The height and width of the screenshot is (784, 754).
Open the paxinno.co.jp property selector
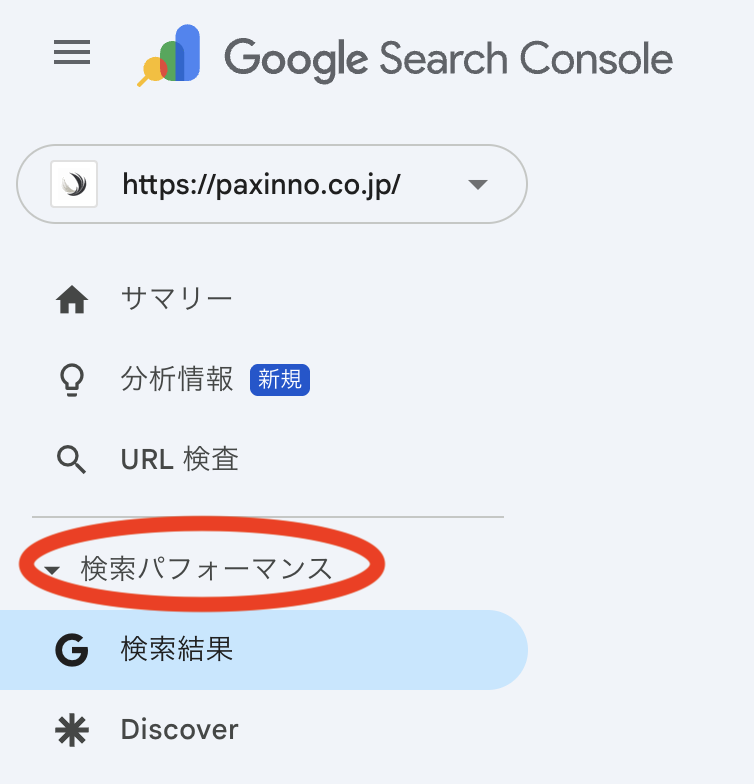coord(272,184)
